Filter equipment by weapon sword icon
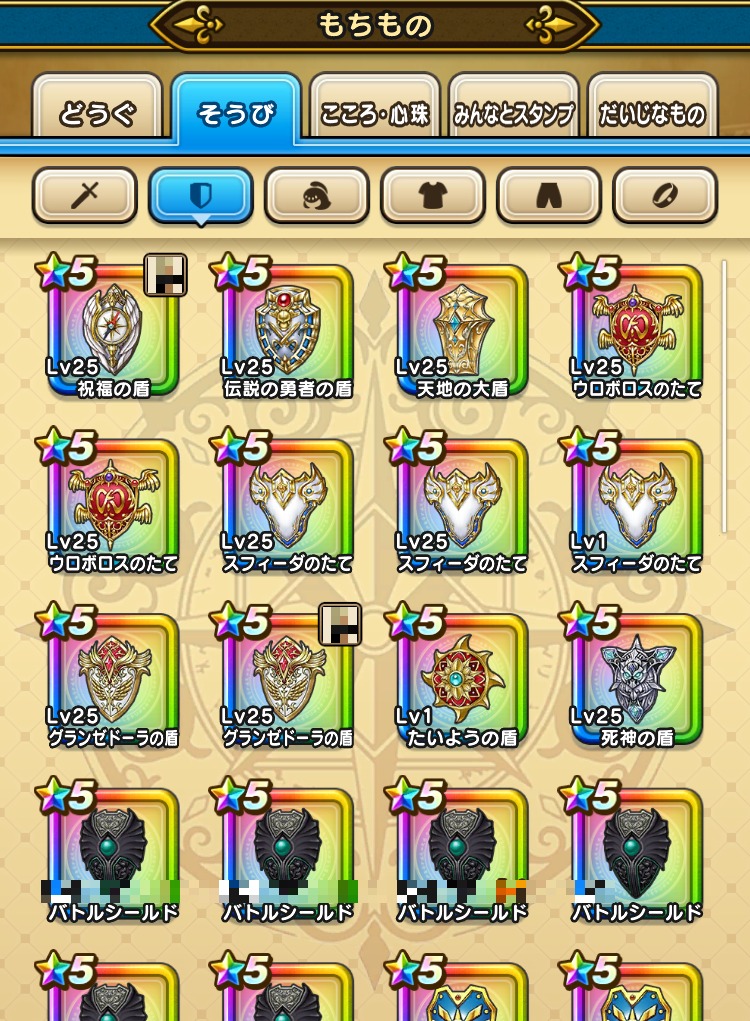The width and height of the screenshot is (750, 1021). point(85,195)
